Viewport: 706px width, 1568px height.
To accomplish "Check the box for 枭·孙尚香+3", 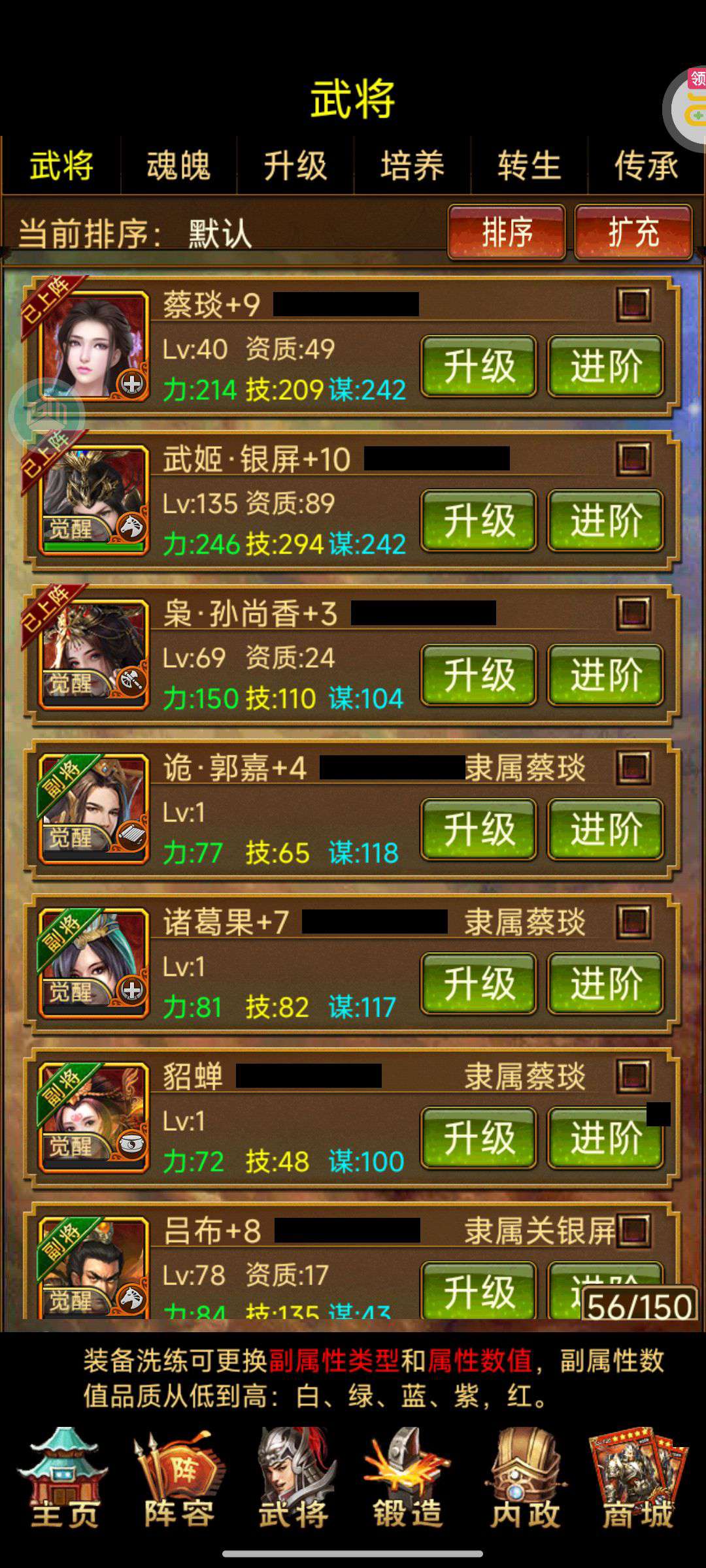I will tap(633, 613).
